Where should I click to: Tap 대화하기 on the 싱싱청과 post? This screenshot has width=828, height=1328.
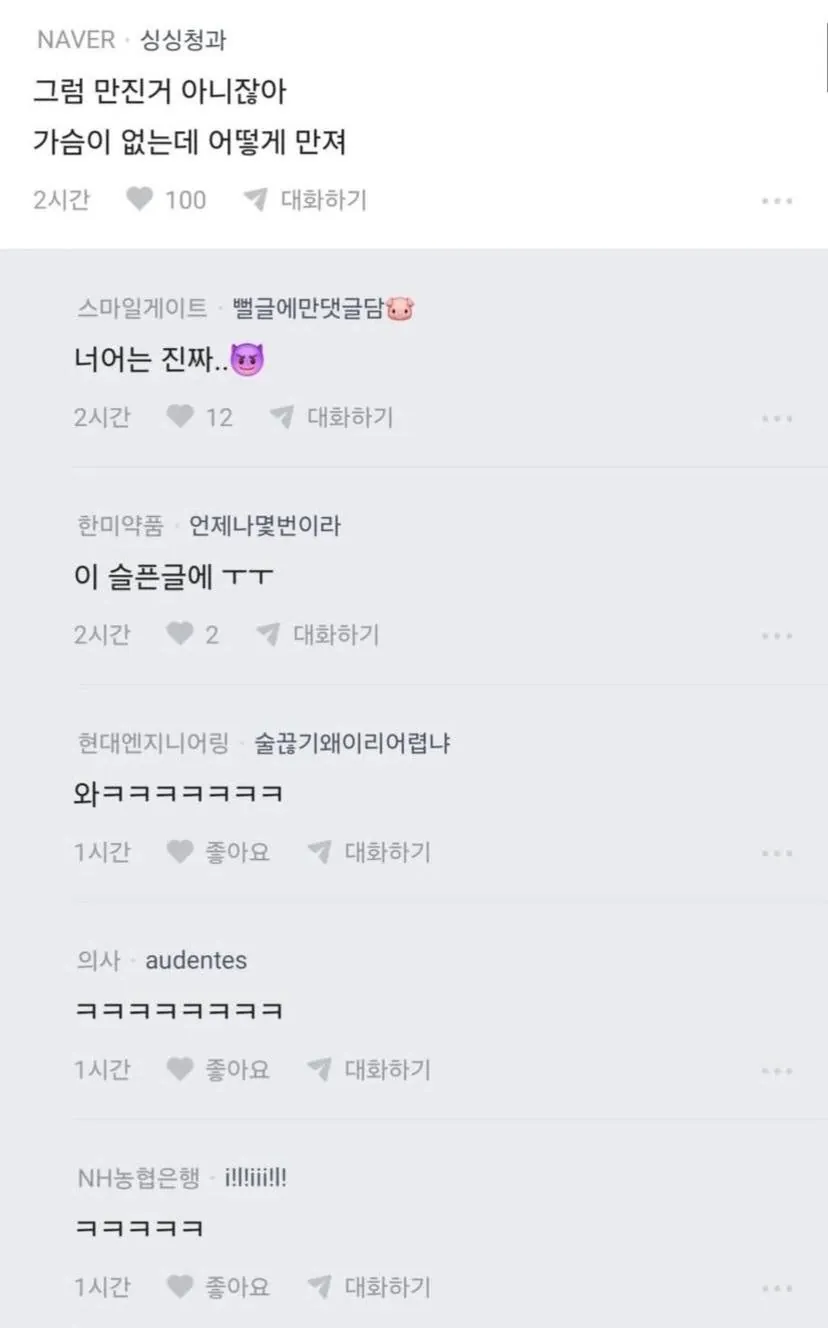click(306, 200)
